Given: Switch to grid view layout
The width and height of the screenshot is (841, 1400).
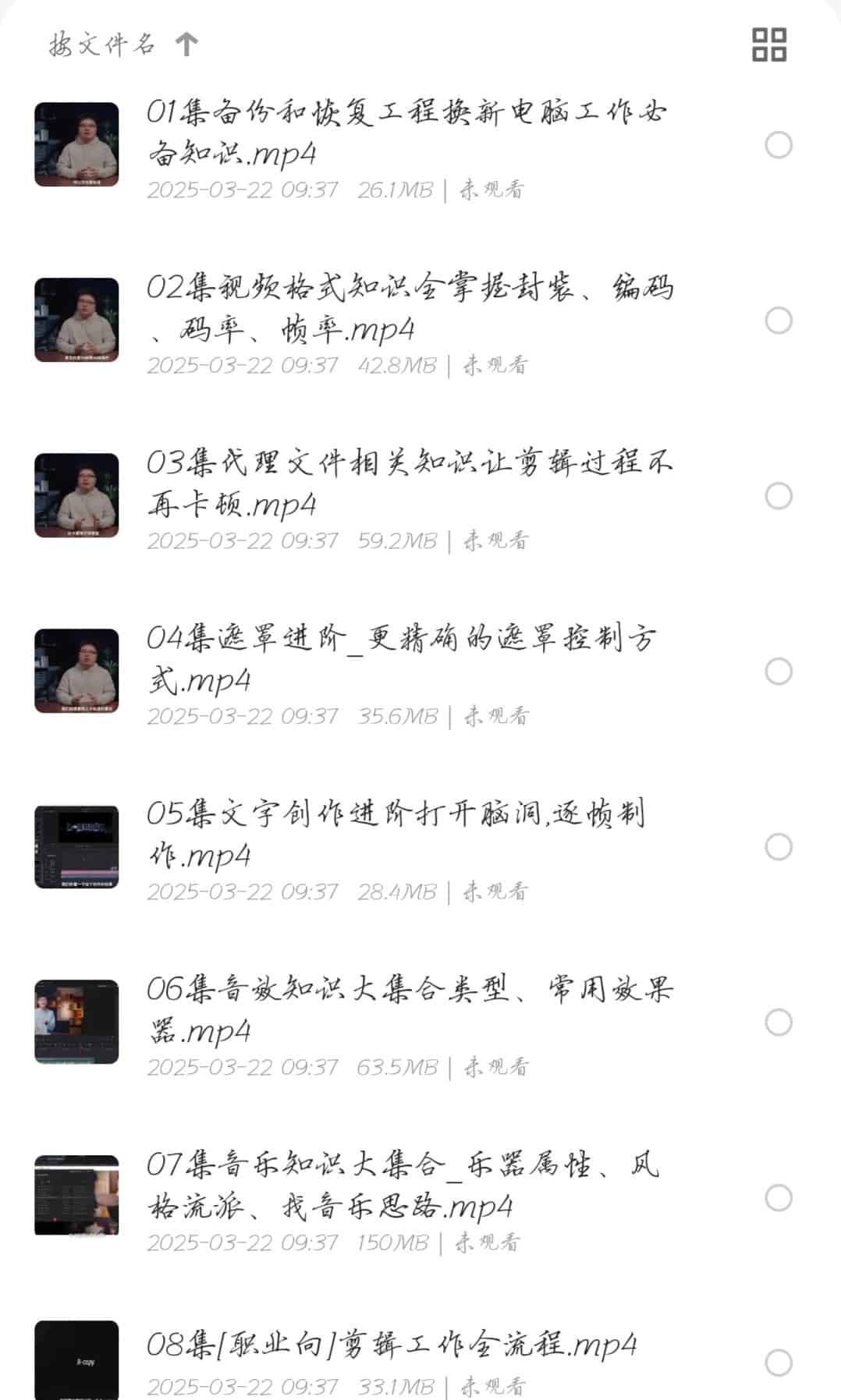Looking at the screenshot, I should 768,44.
